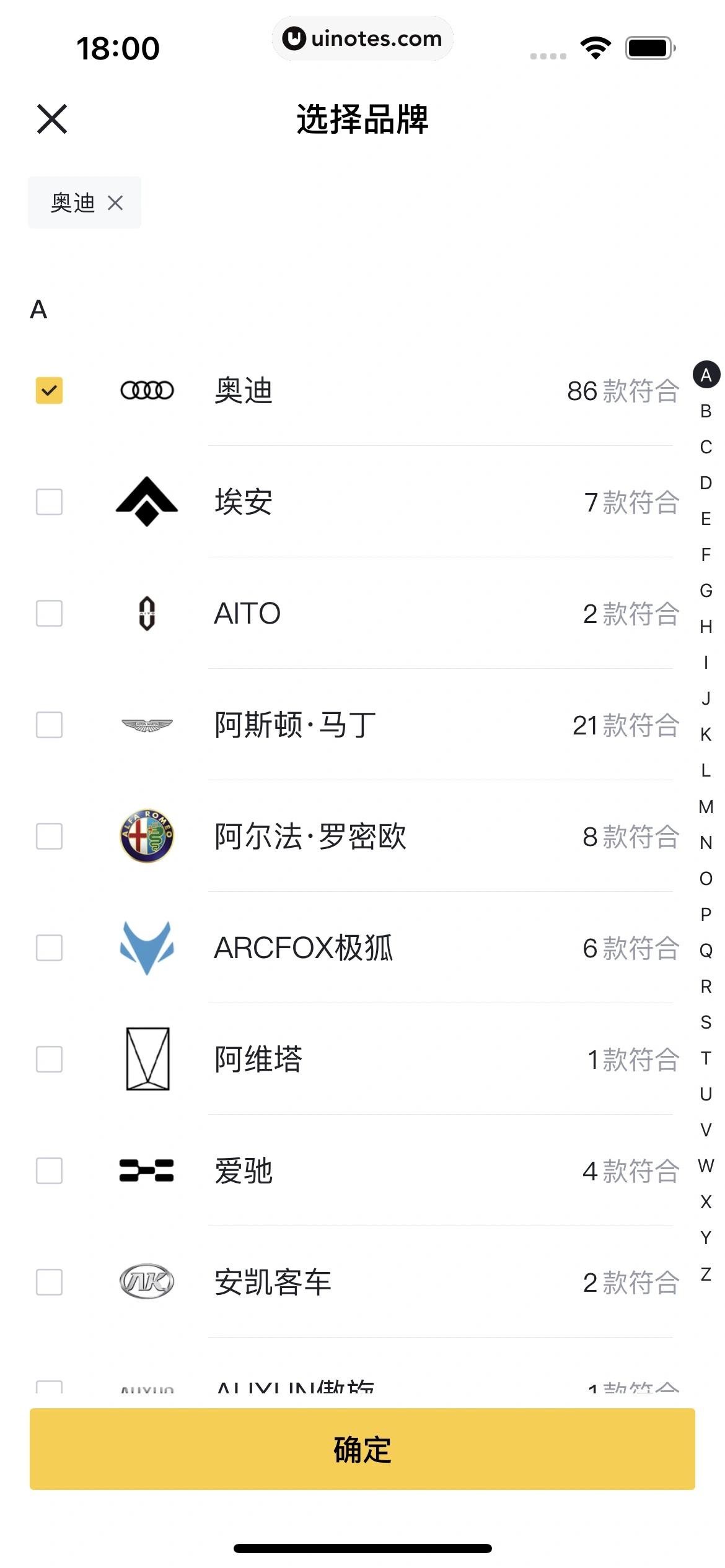Uncheck the 奥迪 brand checkbox
Screen dimensions: 725x1568
(49, 391)
